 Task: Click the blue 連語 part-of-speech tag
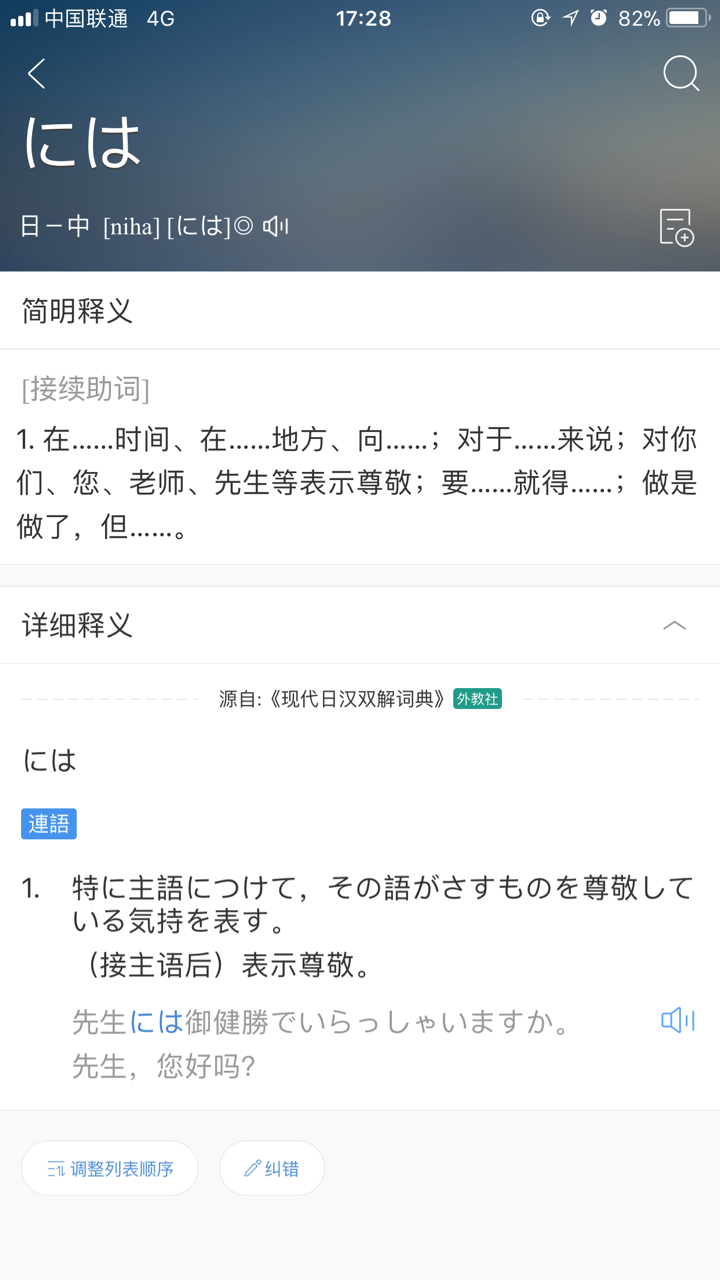pyautogui.click(x=48, y=823)
